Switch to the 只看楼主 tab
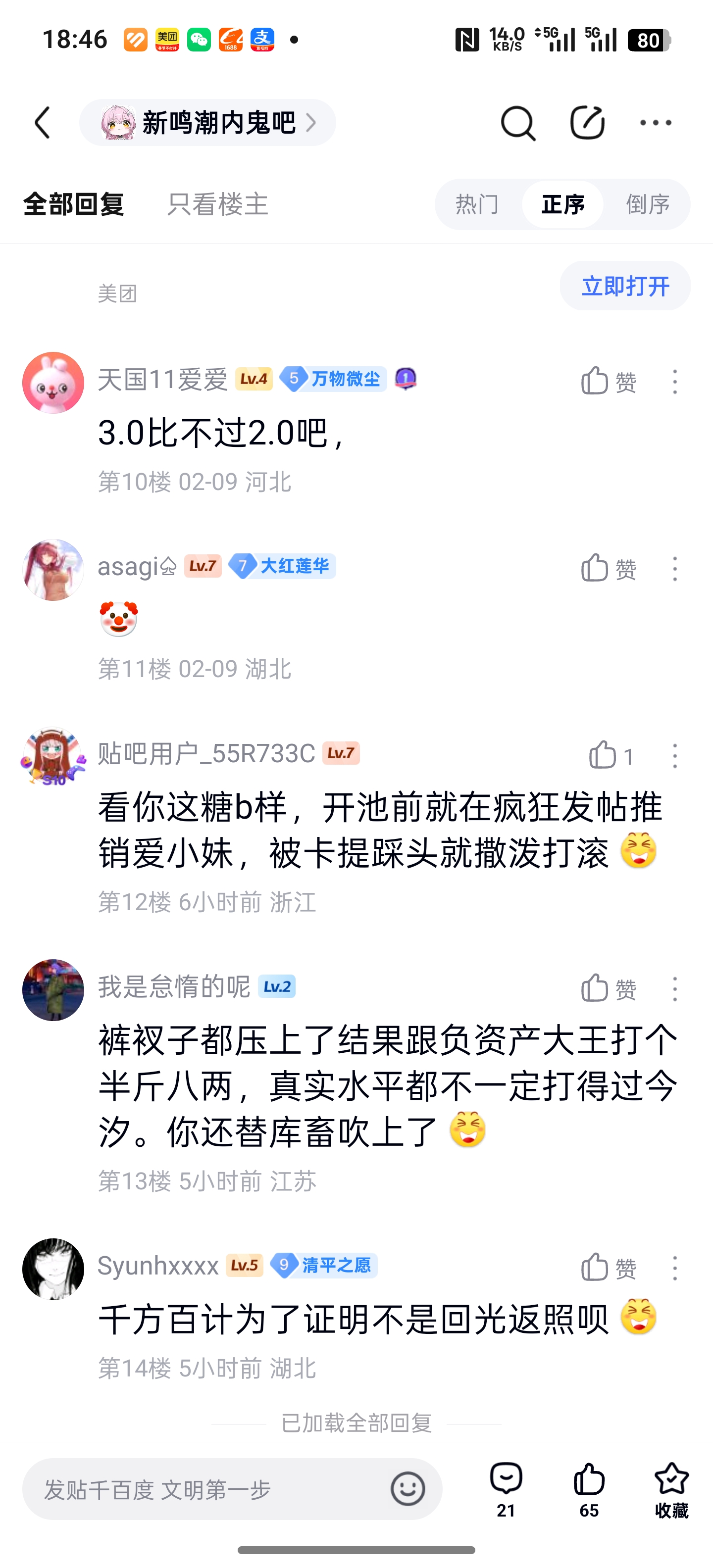The image size is (713, 1568). pyautogui.click(x=217, y=204)
